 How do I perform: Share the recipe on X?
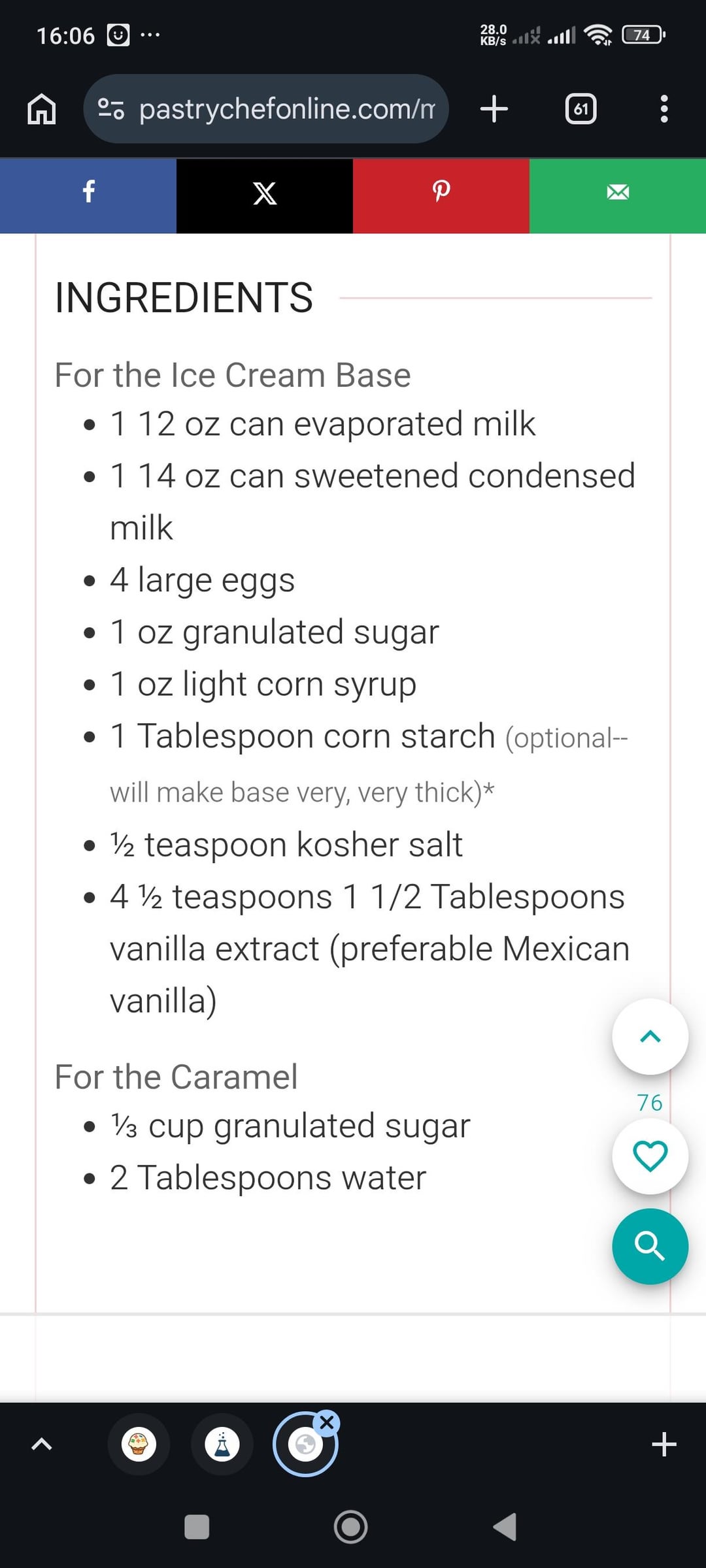[x=265, y=192]
